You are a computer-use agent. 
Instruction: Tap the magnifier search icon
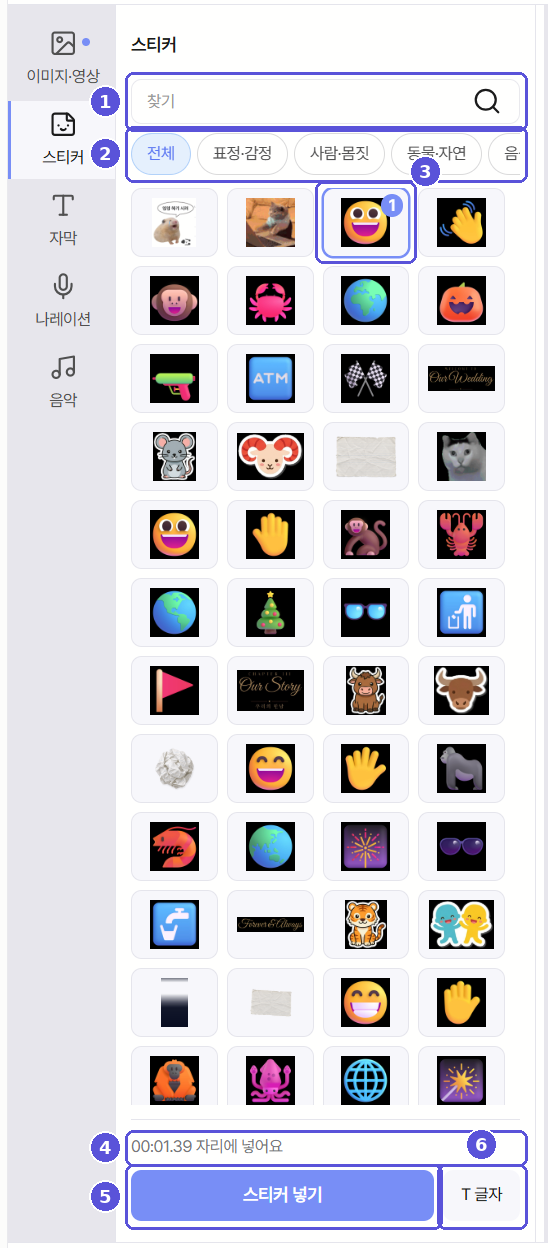click(x=486, y=101)
